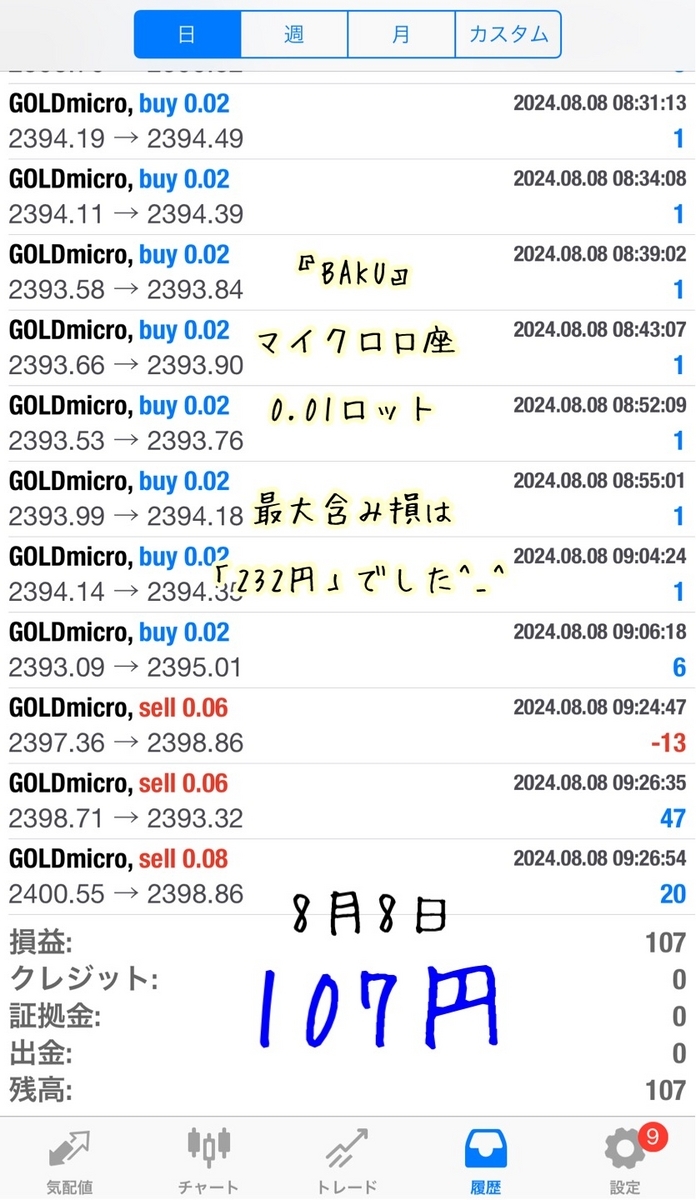Choose the カスタム custom period

[508, 35]
